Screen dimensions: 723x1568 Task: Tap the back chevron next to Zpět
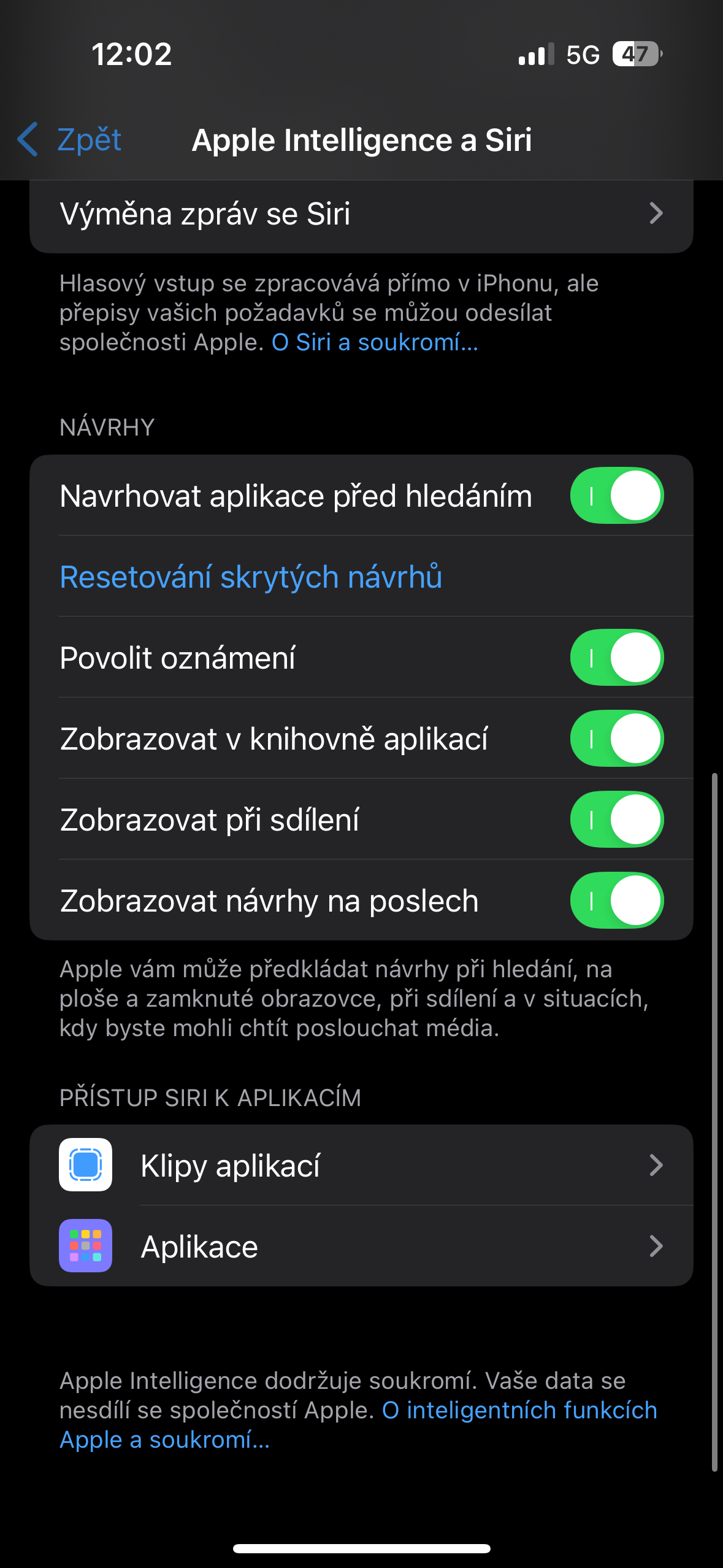pos(28,140)
